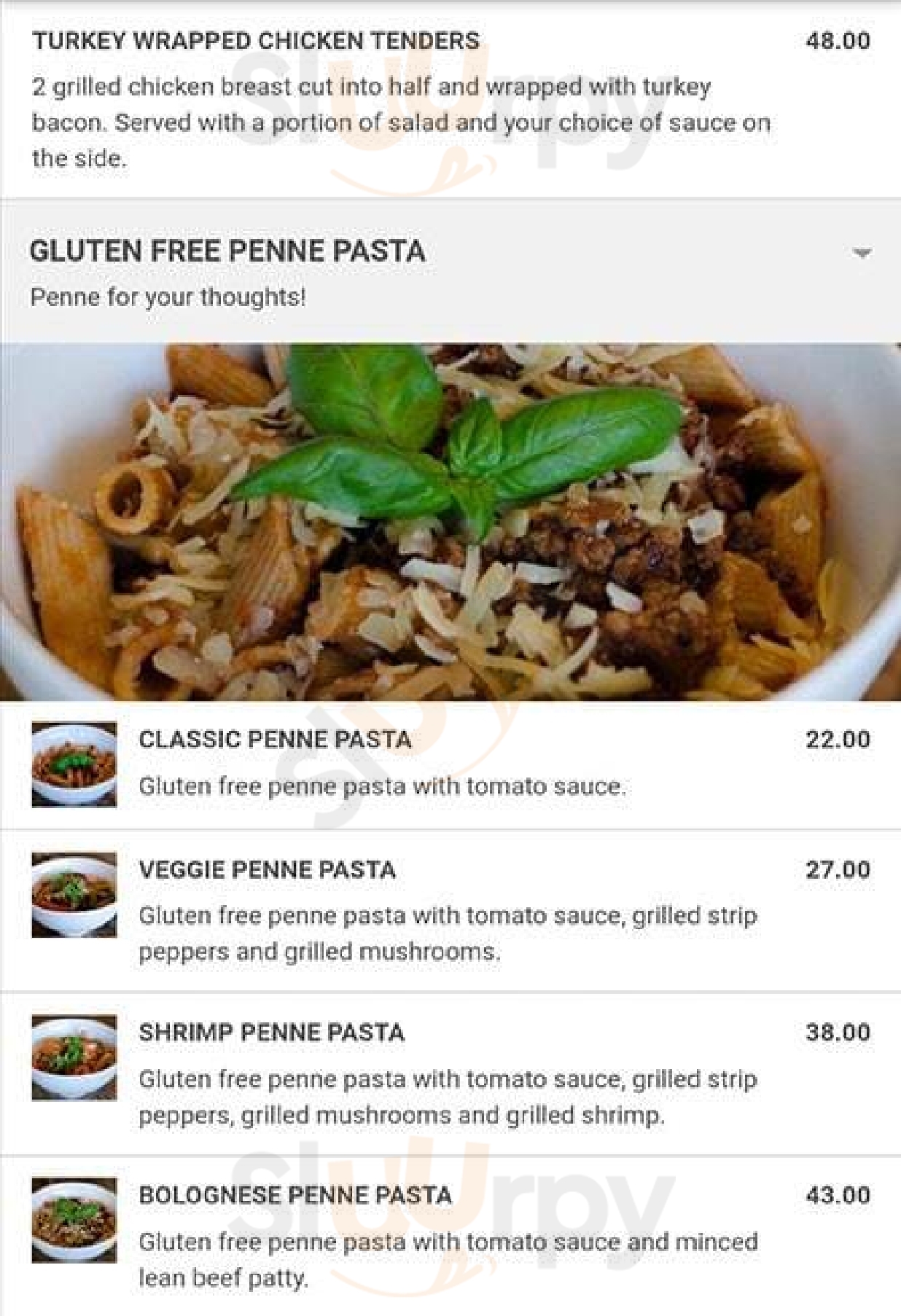Screen dimensions: 901x1316
Task: Select the Classic Penne Pasta dish
Action: tap(275, 740)
